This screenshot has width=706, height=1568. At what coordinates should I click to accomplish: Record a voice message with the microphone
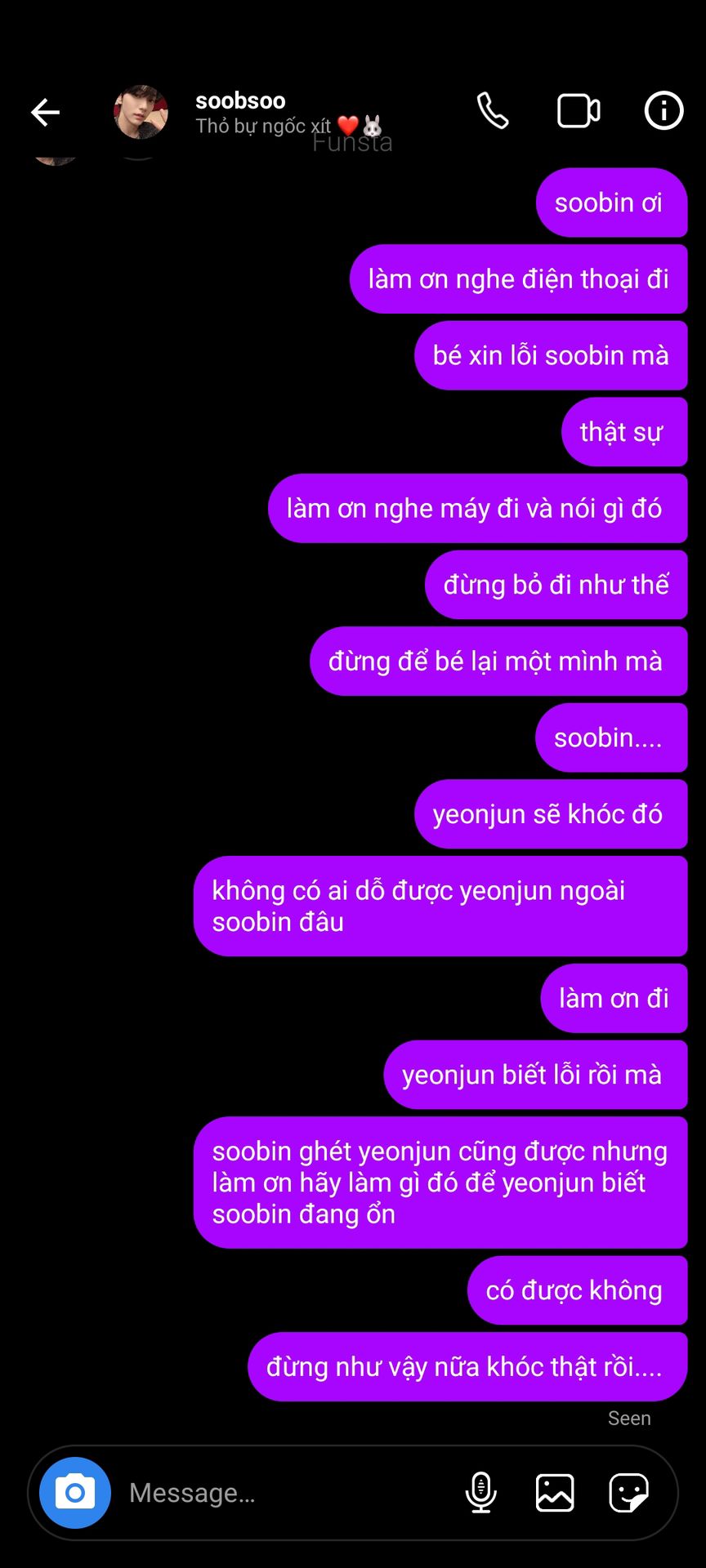pyautogui.click(x=480, y=1493)
